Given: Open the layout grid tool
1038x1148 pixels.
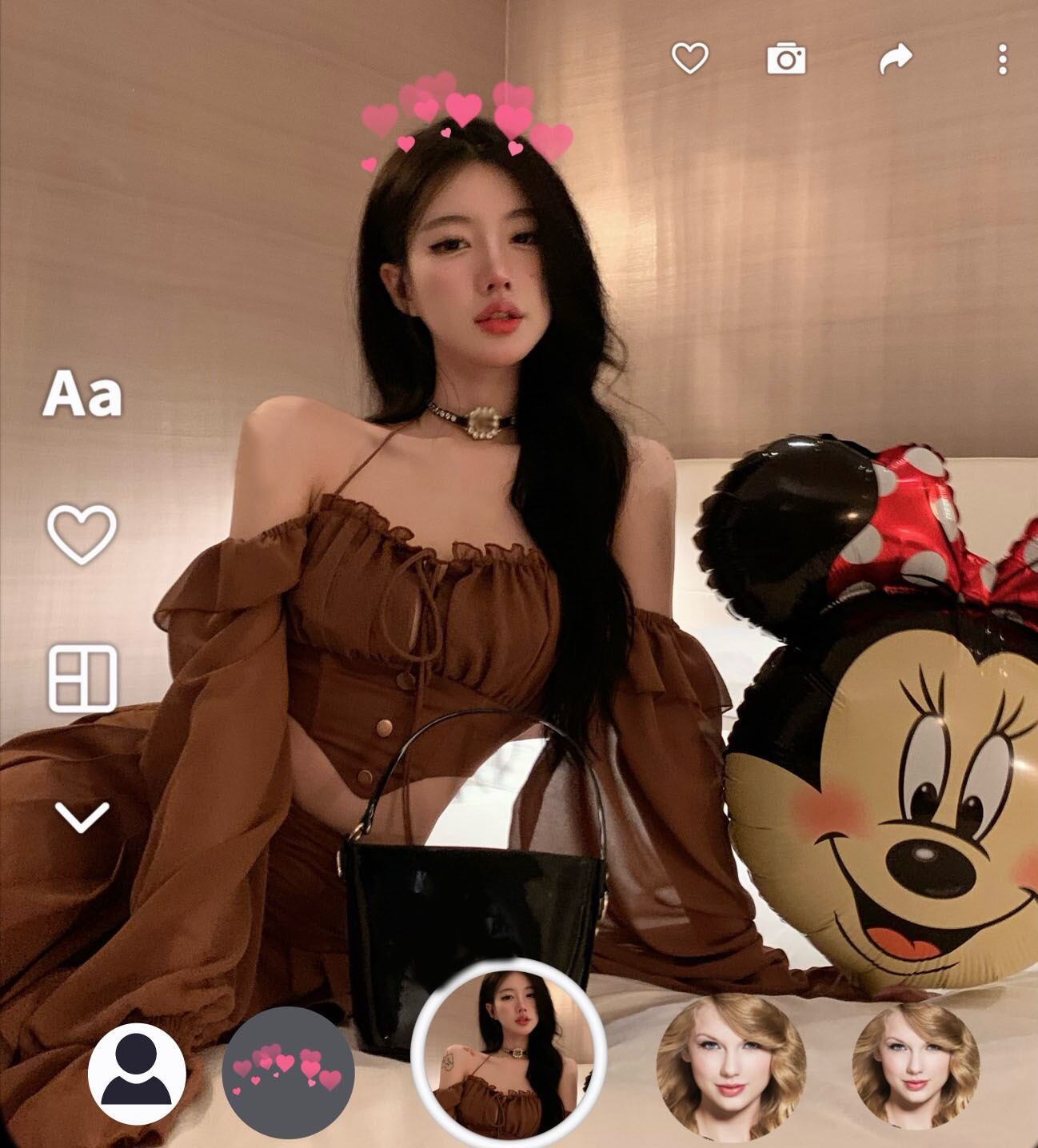Looking at the screenshot, I should coord(83,678).
